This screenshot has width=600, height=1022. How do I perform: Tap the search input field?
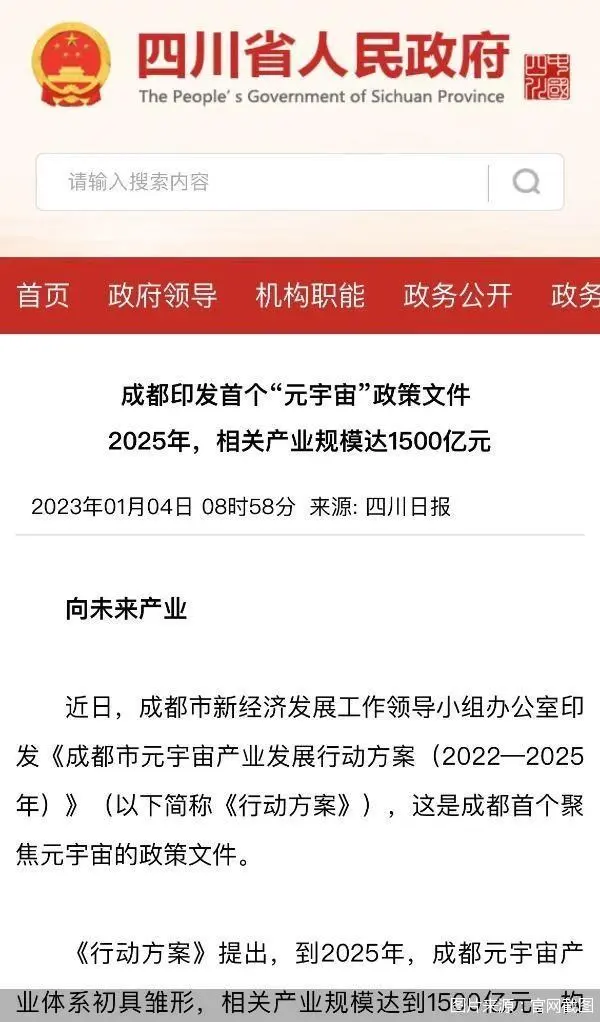(260, 182)
